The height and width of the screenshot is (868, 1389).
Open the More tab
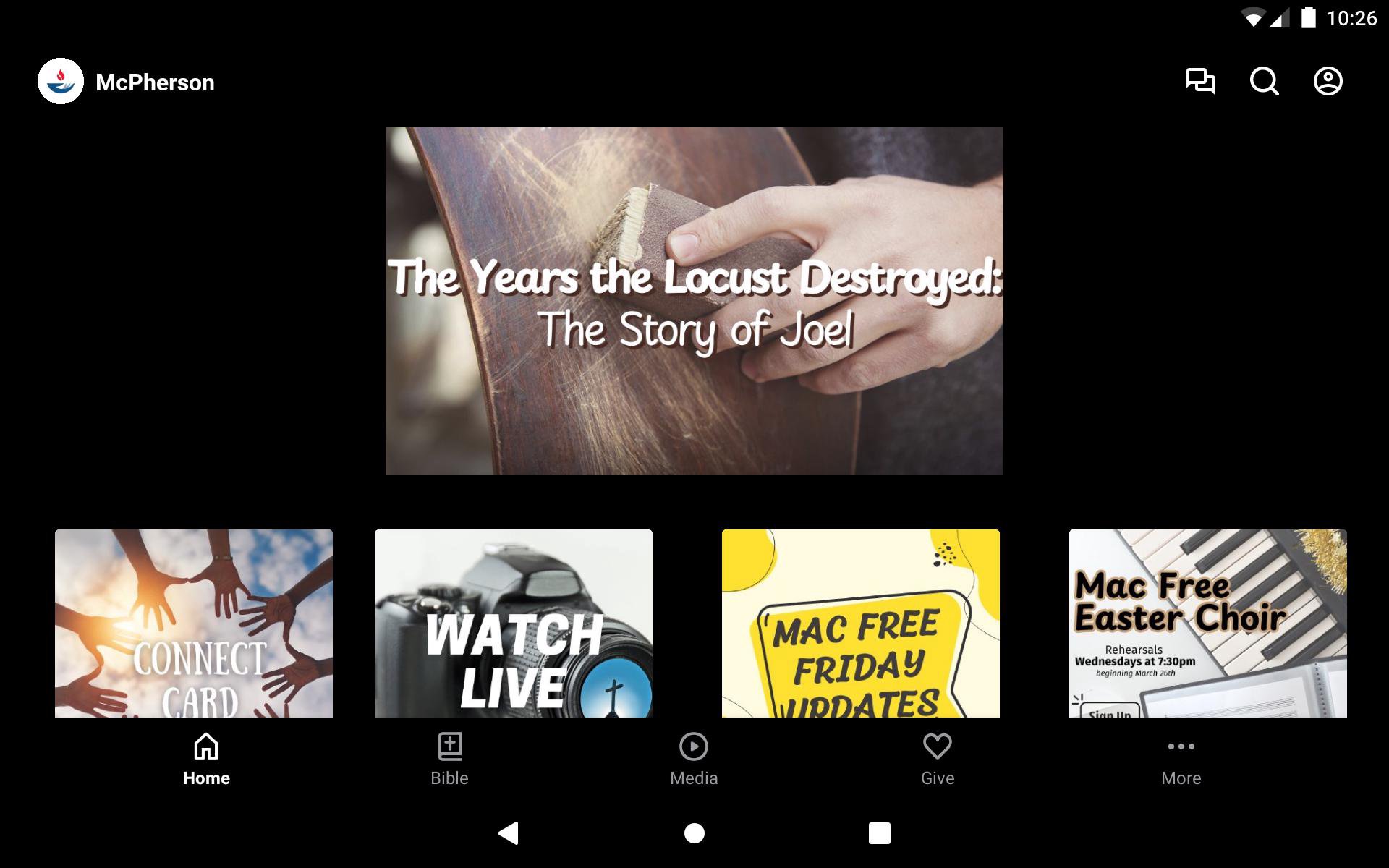pyautogui.click(x=1181, y=759)
